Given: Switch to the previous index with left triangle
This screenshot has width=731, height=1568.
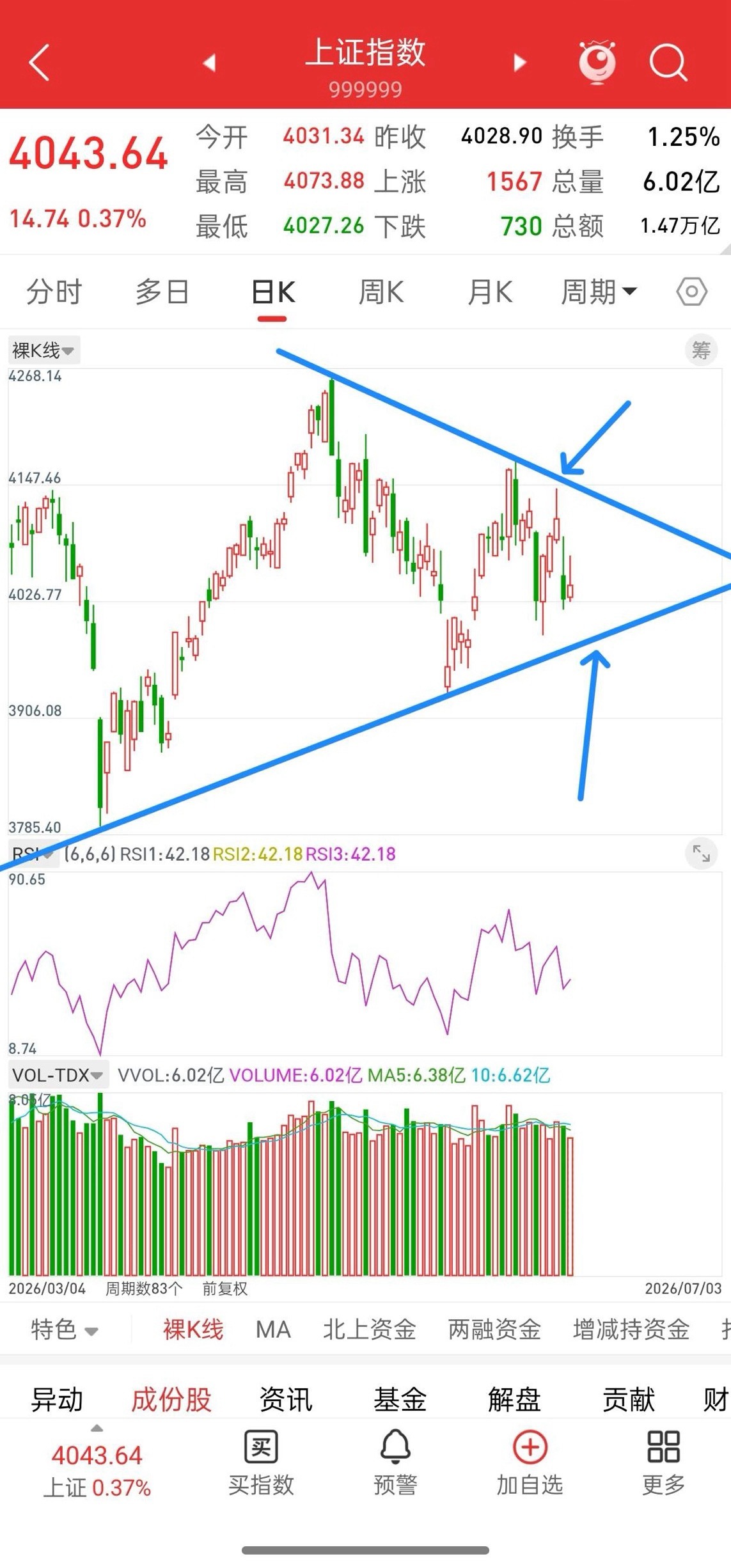Looking at the screenshot, I should (x=209, y=63).
